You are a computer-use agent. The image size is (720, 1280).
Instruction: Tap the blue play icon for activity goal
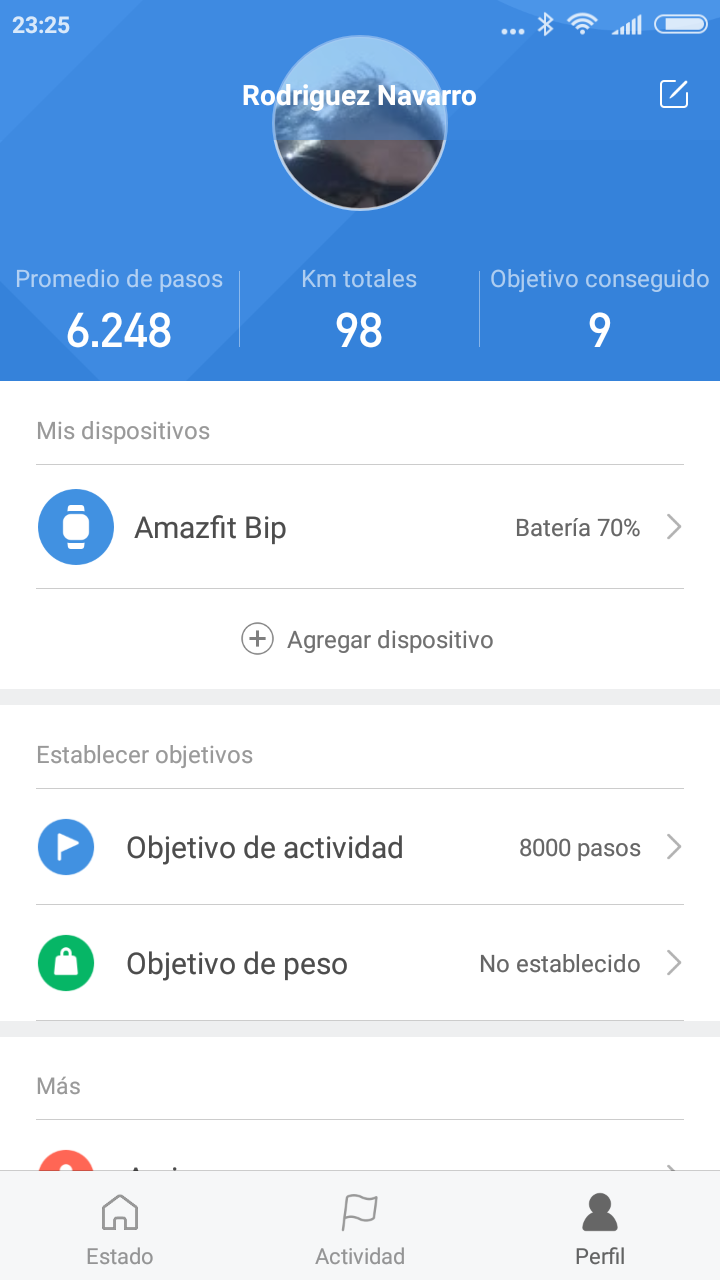(x=66, y=847)
